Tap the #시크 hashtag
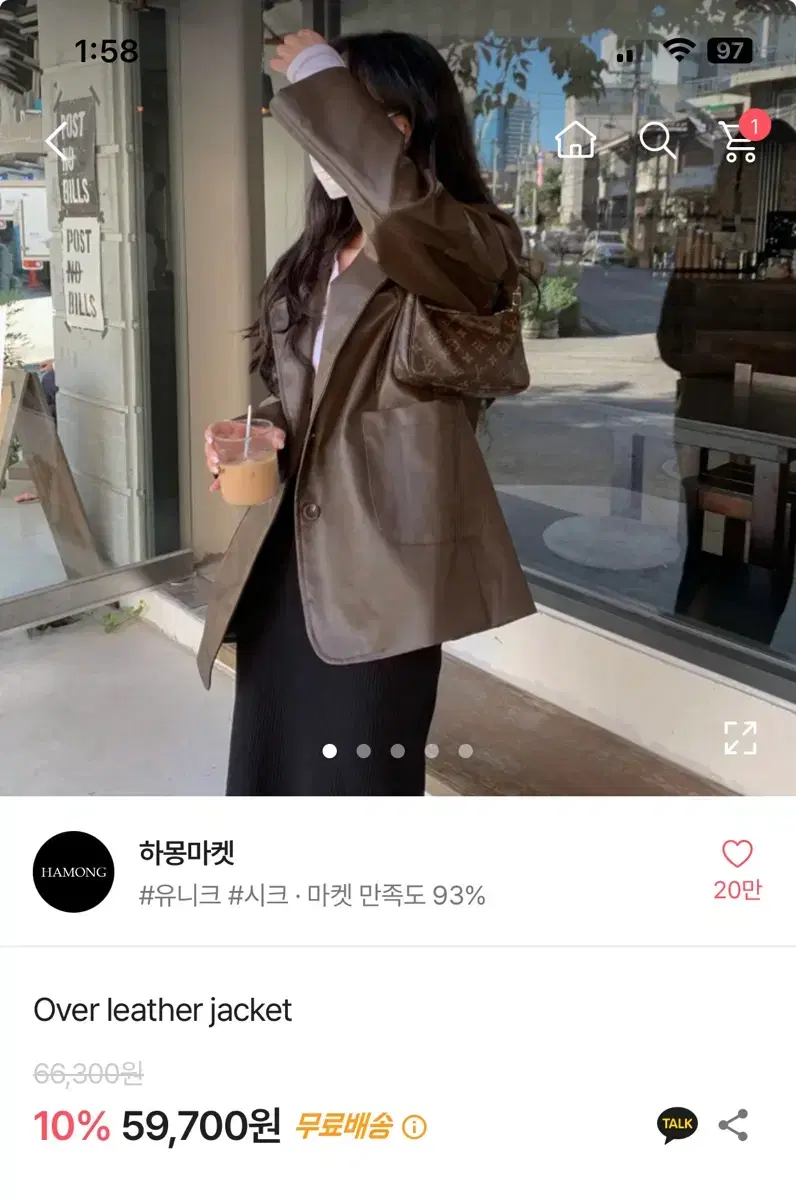The image size is (796, 1200). (x=256, y=898)
